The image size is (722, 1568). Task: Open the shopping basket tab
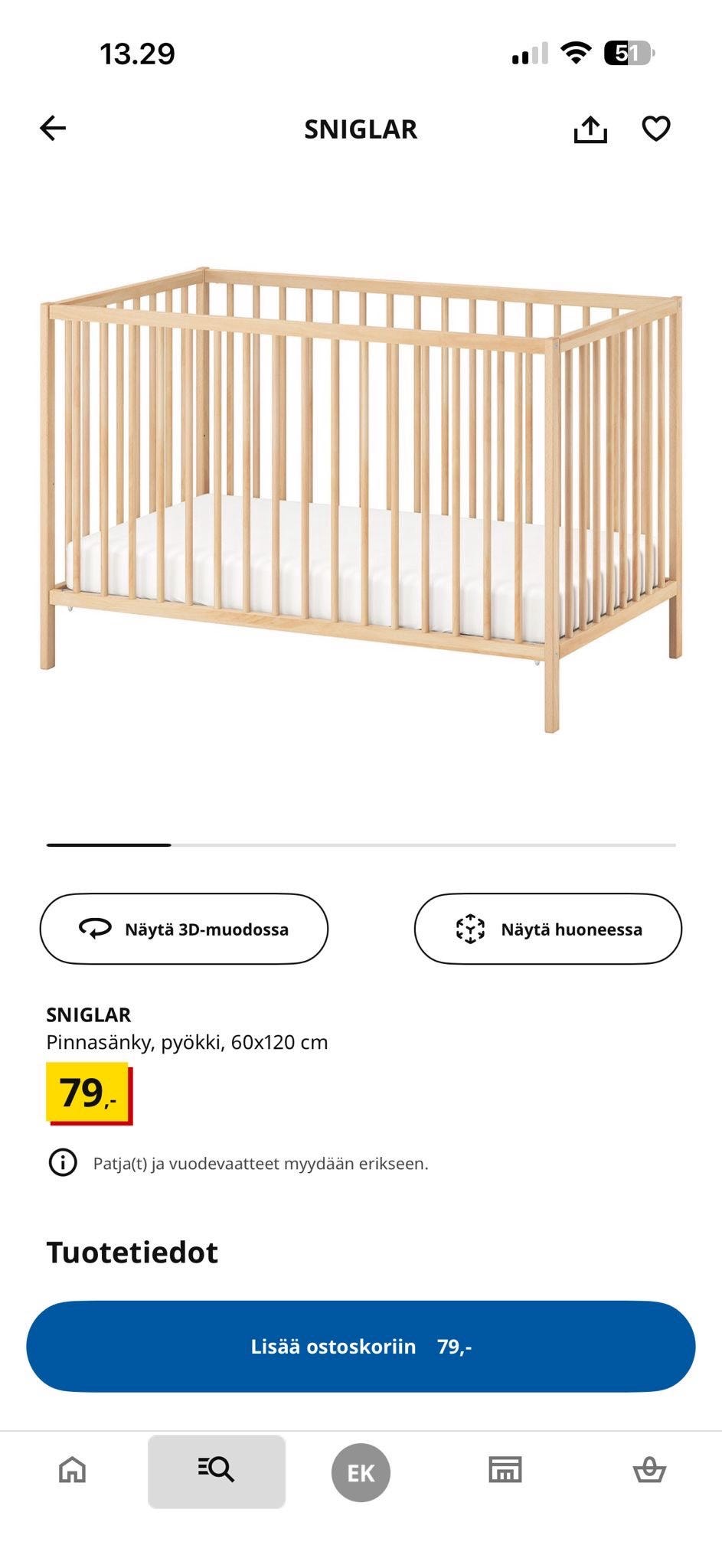pyautogui.click(x=649, y=1471)
